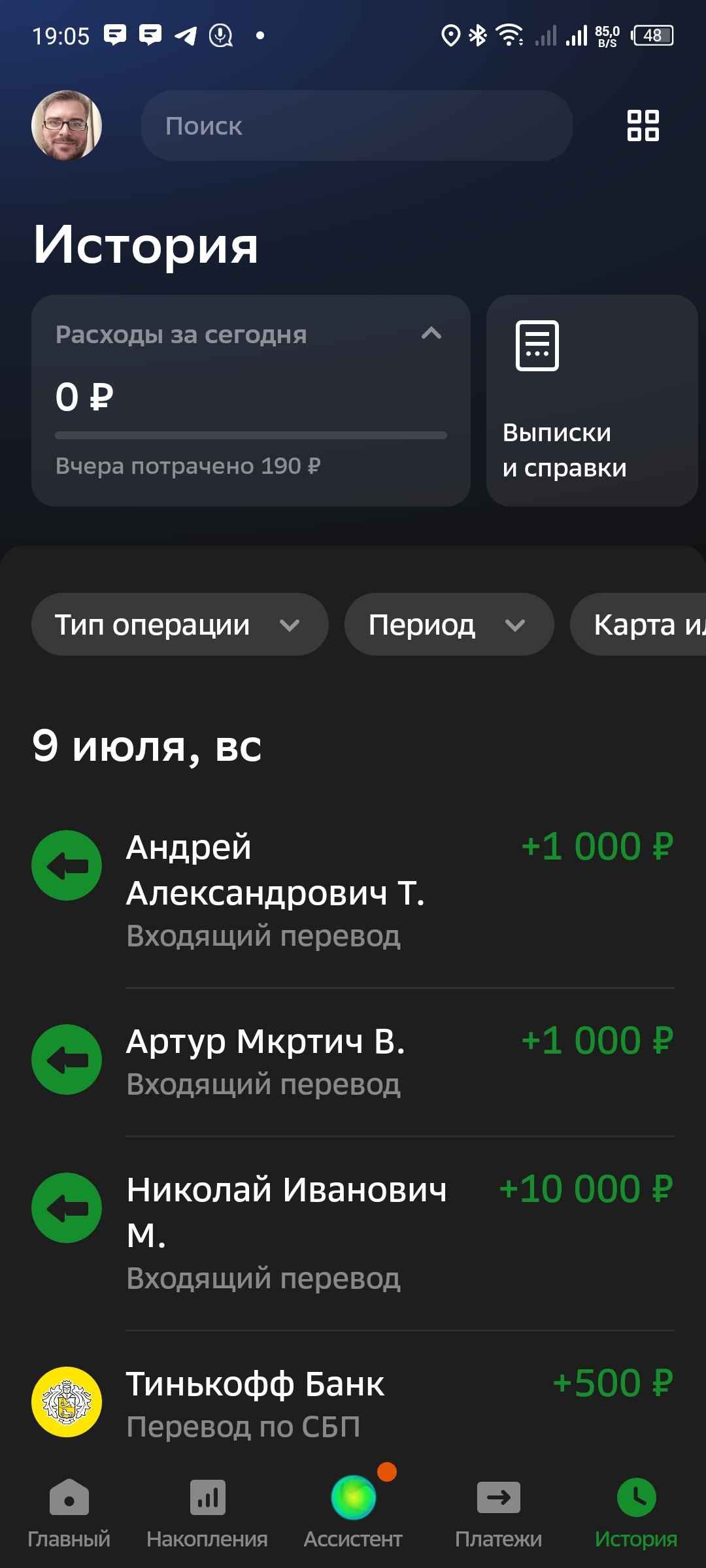Select the История tab

(636, 1510)
